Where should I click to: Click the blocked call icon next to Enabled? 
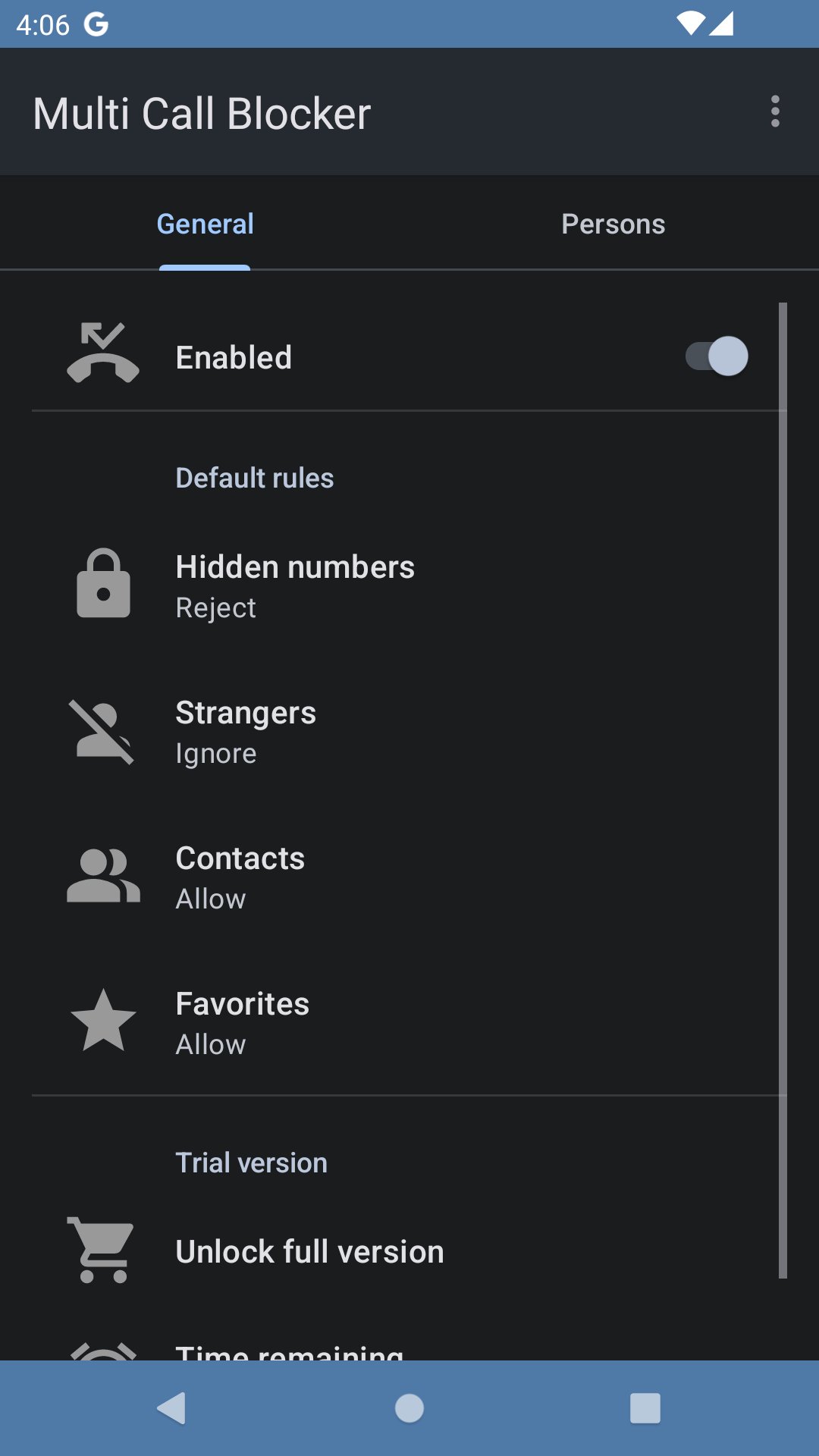click(x=104, y=355)
